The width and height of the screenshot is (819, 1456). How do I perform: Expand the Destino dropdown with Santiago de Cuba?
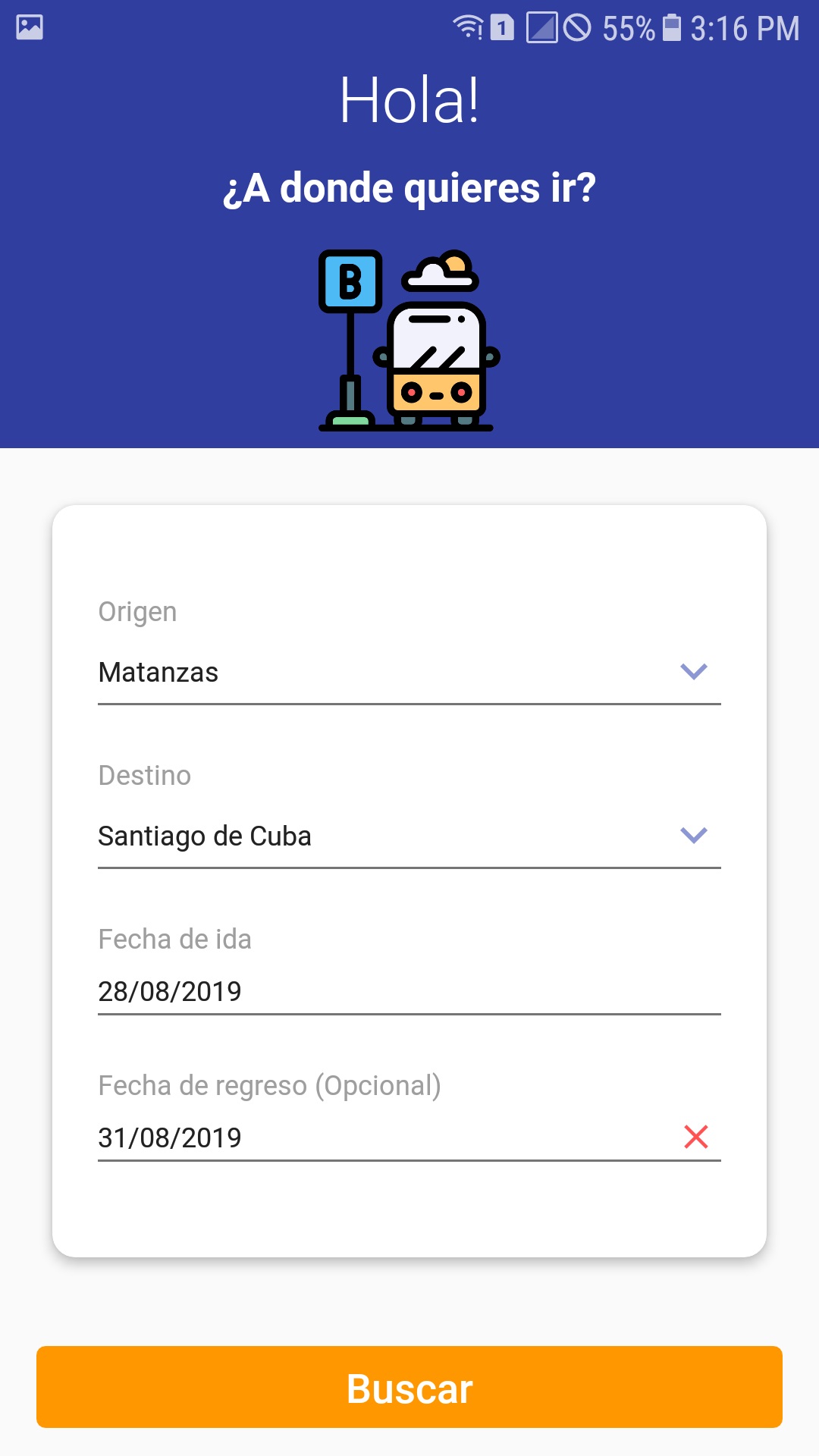[x=408, y=836]
